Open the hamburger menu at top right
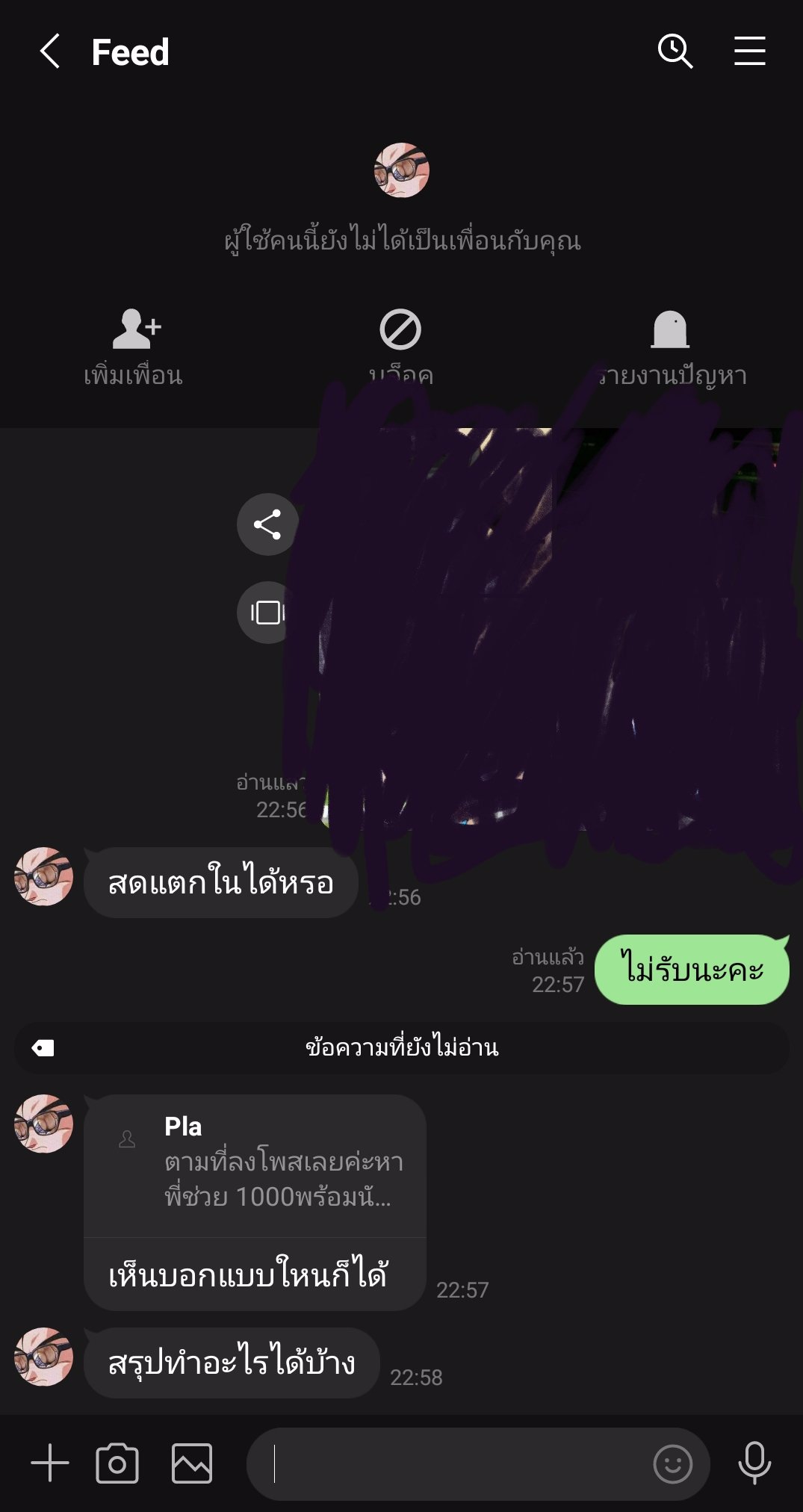Image resolution: width=803 pixels, height=1512 pixels. click(x=749, y=51)
